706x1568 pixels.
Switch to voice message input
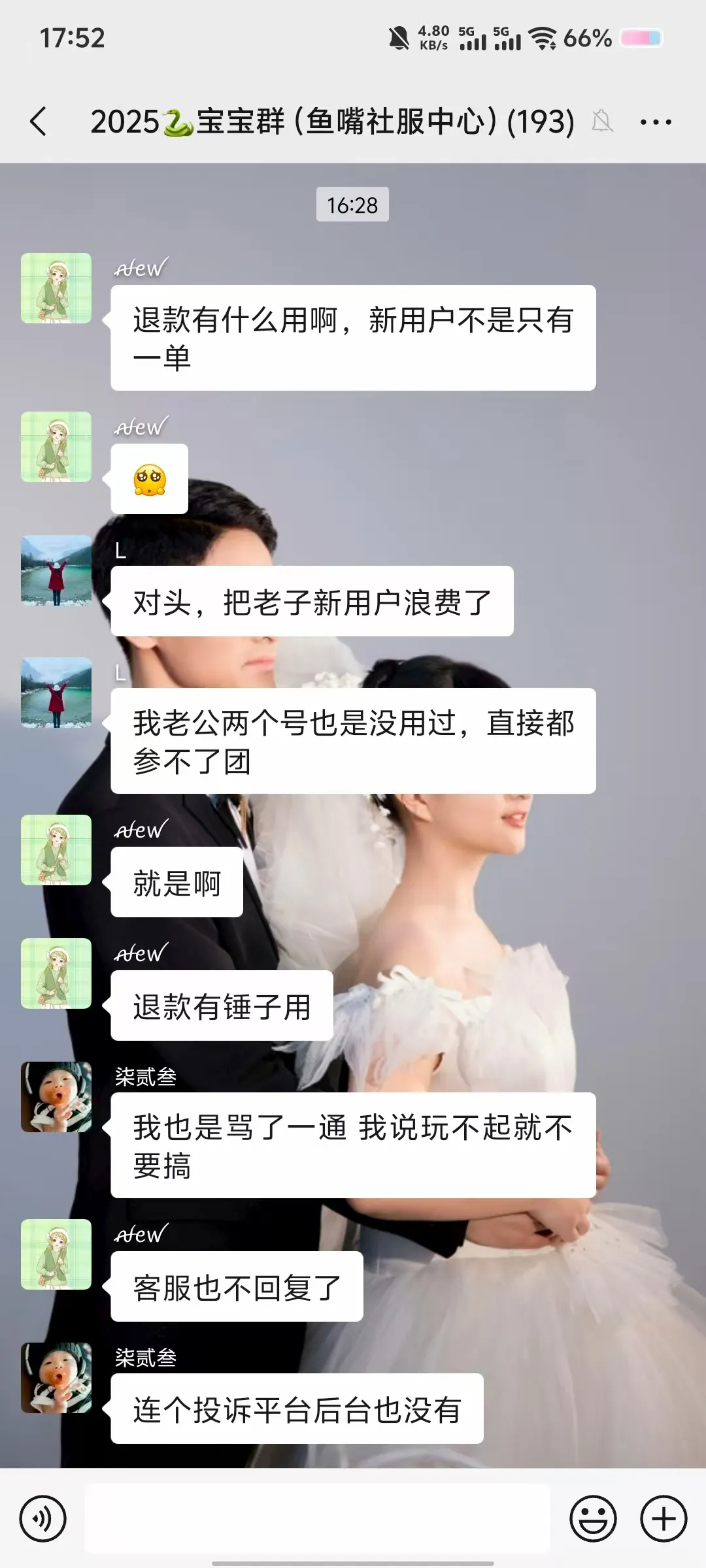tap(42, 1518)
